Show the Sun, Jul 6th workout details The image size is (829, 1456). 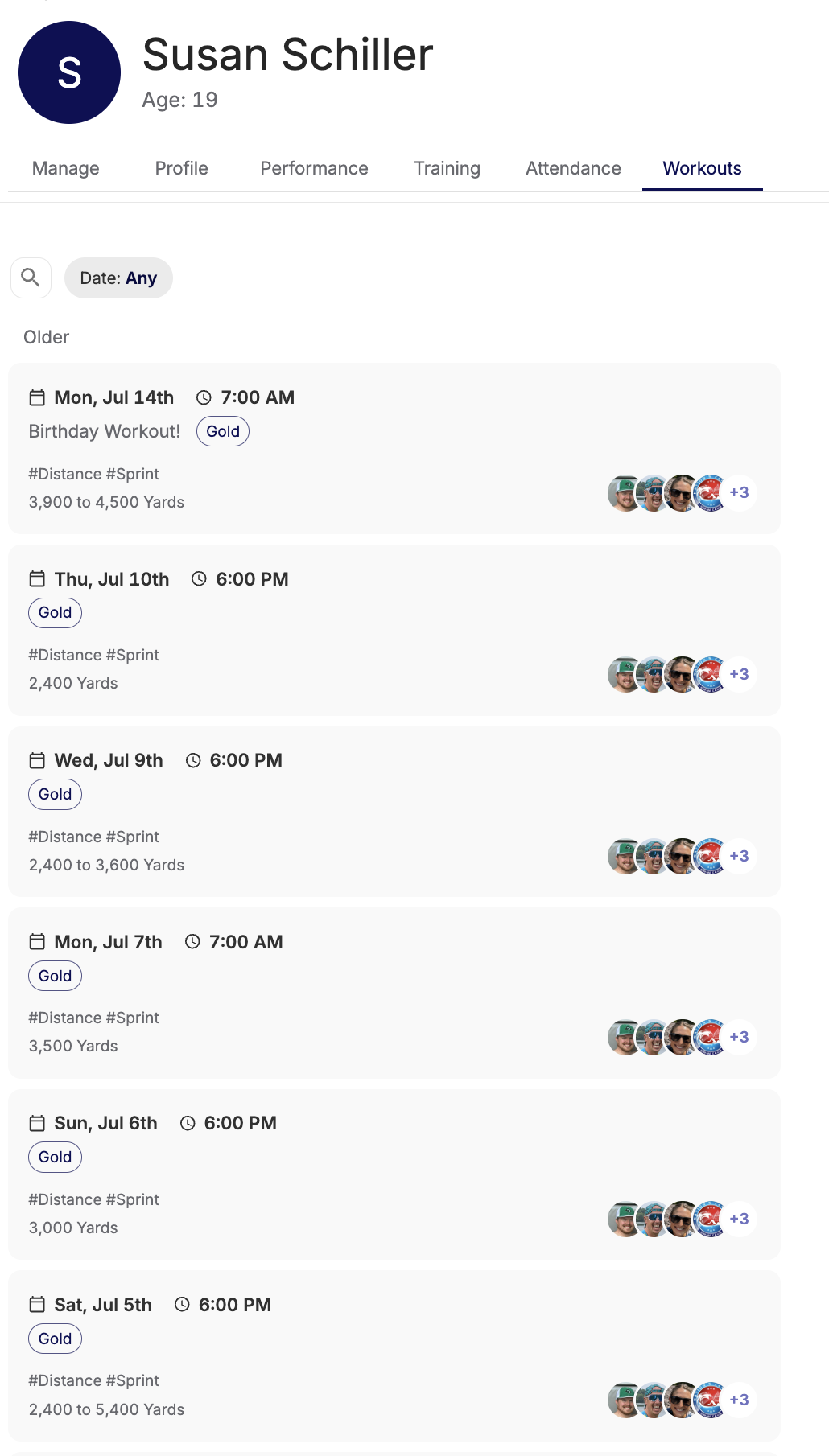(394, 1174)
